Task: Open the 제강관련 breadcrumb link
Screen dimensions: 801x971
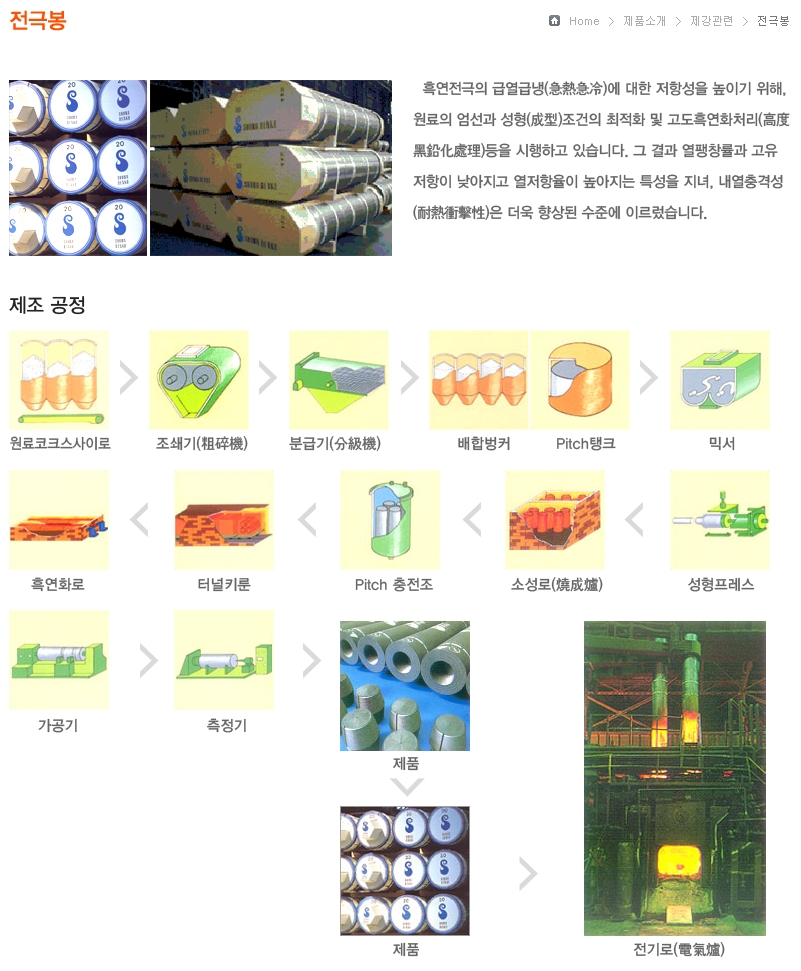Action: (x=711, y=21)
